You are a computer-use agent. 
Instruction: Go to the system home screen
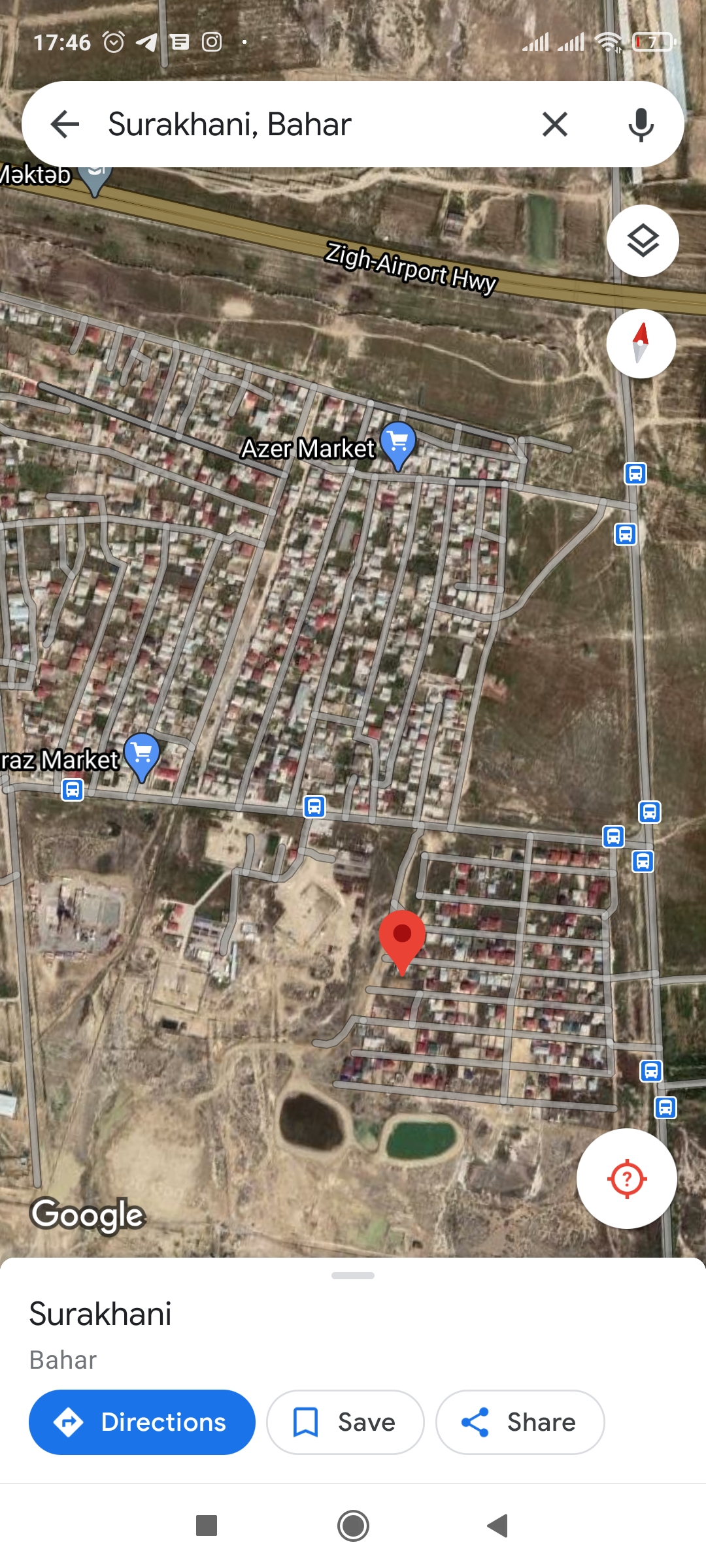(353, 1526)
